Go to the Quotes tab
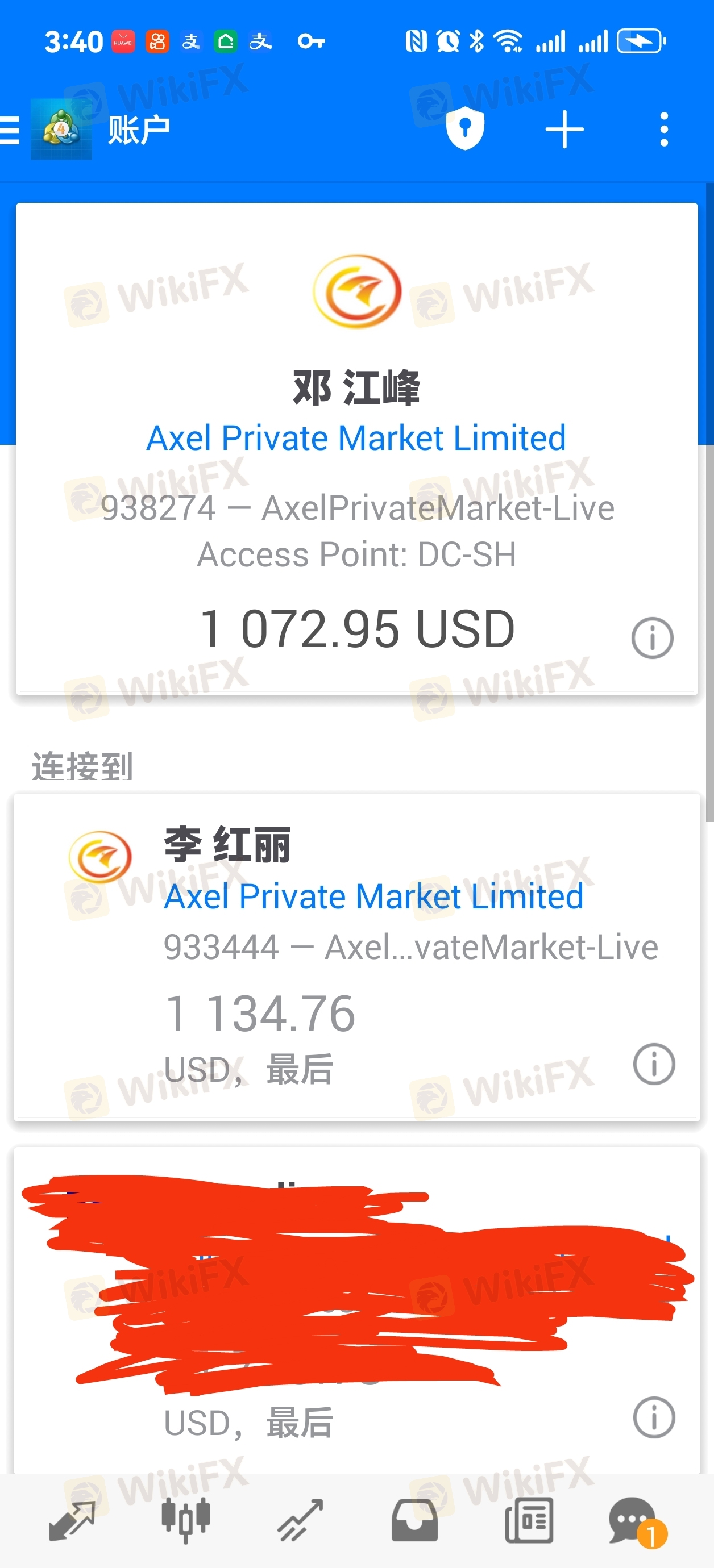714x1568 pixels. 72,1520
